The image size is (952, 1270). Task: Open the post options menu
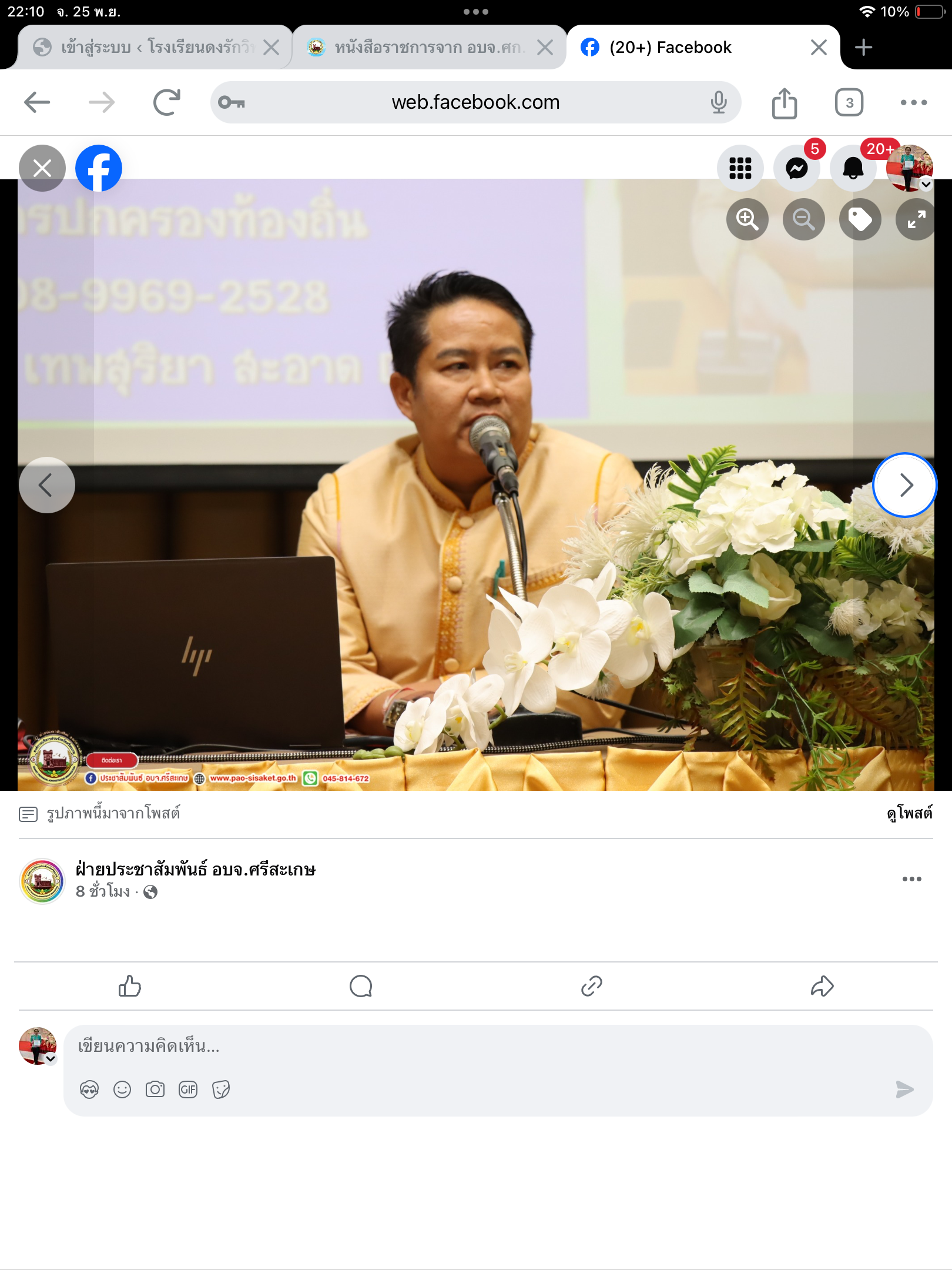(x=911, y=879)
